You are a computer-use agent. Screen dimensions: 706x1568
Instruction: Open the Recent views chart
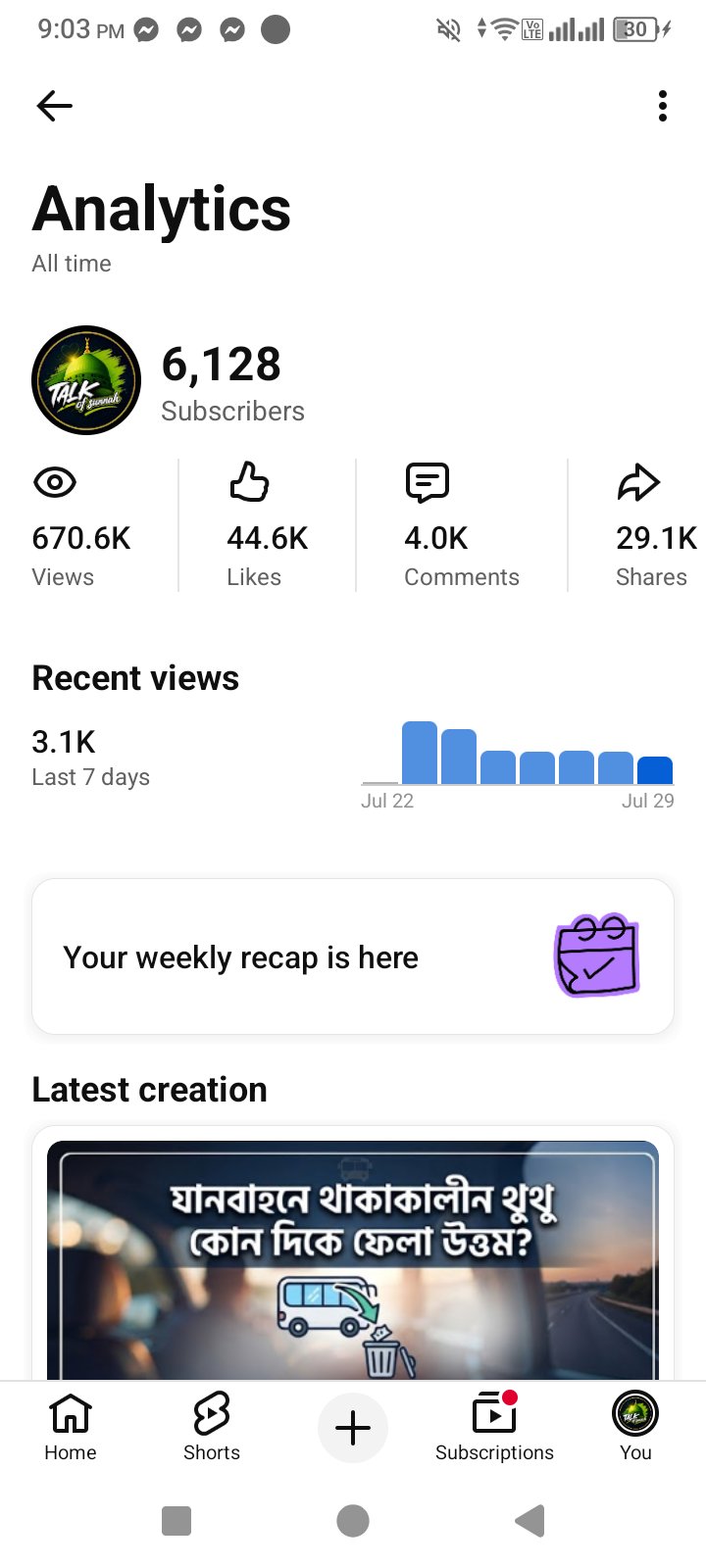(x=518, y=764)
